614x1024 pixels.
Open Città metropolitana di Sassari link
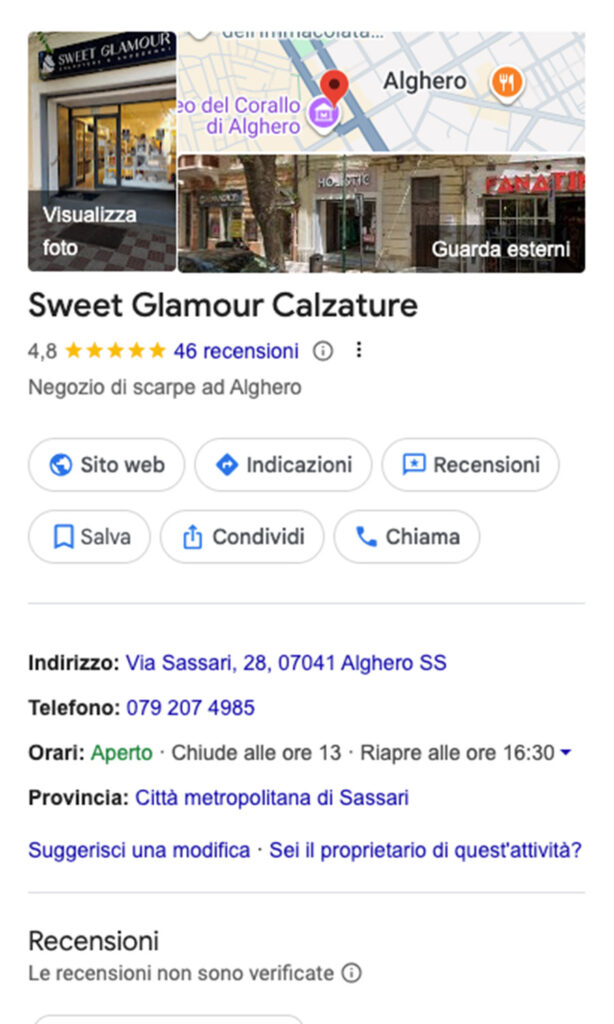pos(271,798)
